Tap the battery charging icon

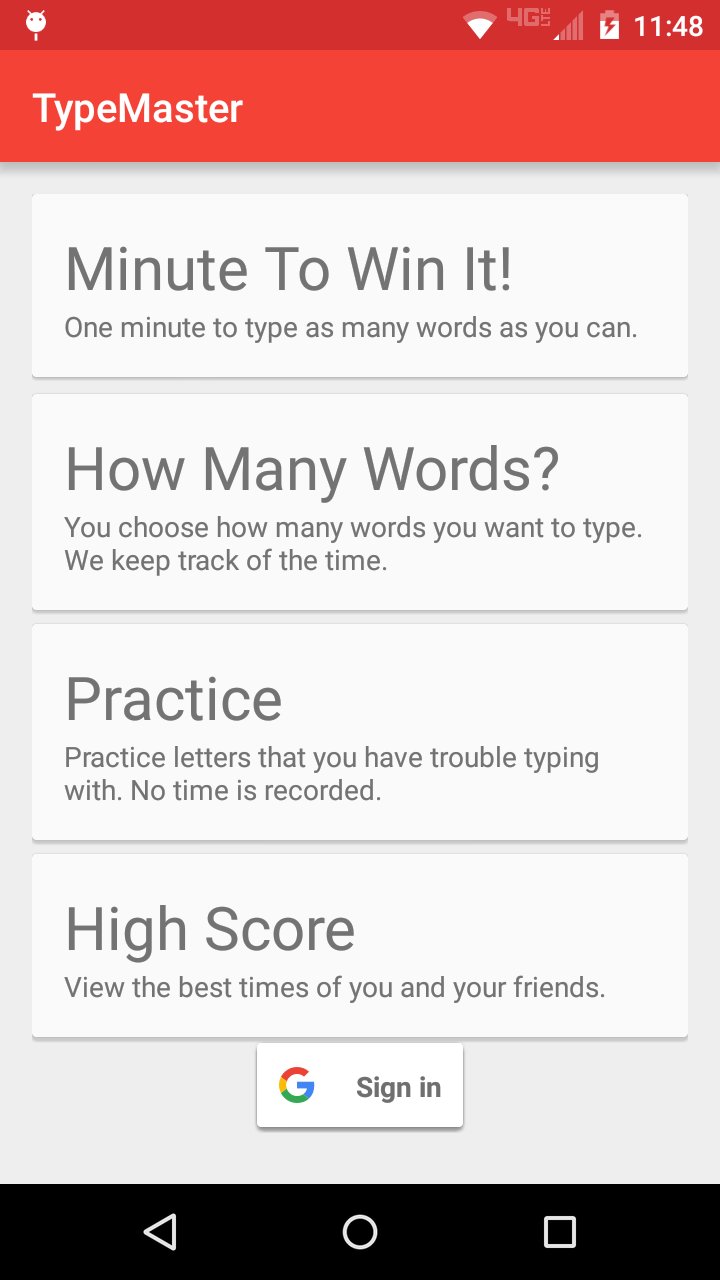612,25
